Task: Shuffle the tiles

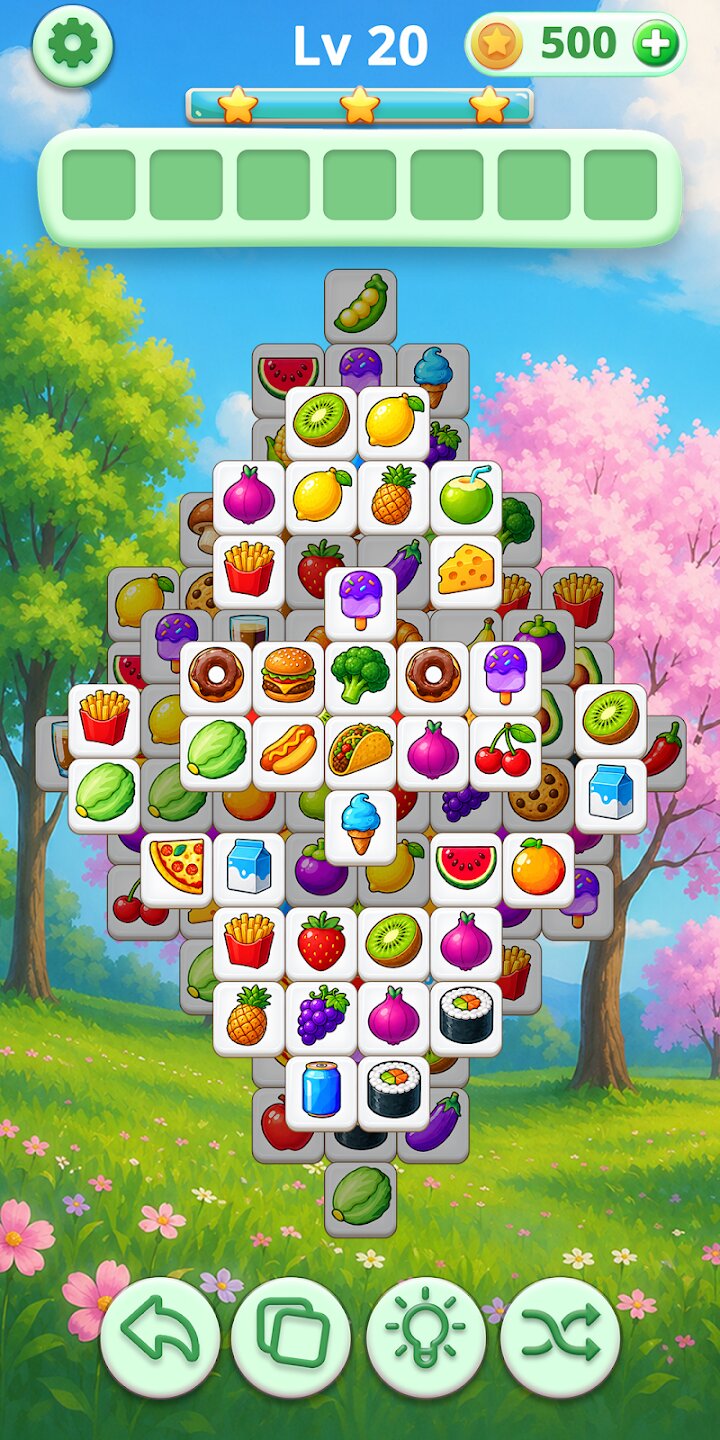Action: (560, 1337)
